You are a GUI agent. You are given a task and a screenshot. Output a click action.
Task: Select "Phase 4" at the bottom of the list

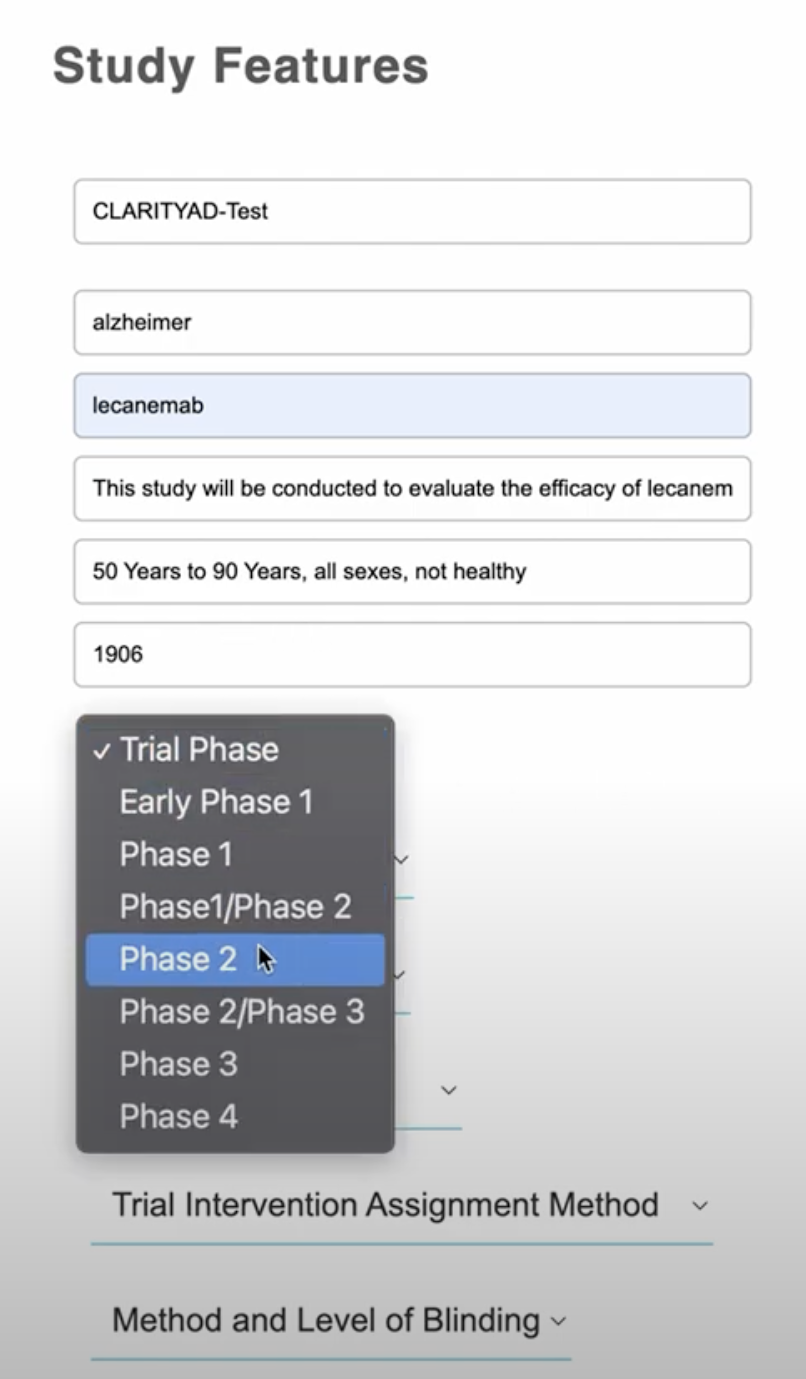click(x=178, y=1116)
